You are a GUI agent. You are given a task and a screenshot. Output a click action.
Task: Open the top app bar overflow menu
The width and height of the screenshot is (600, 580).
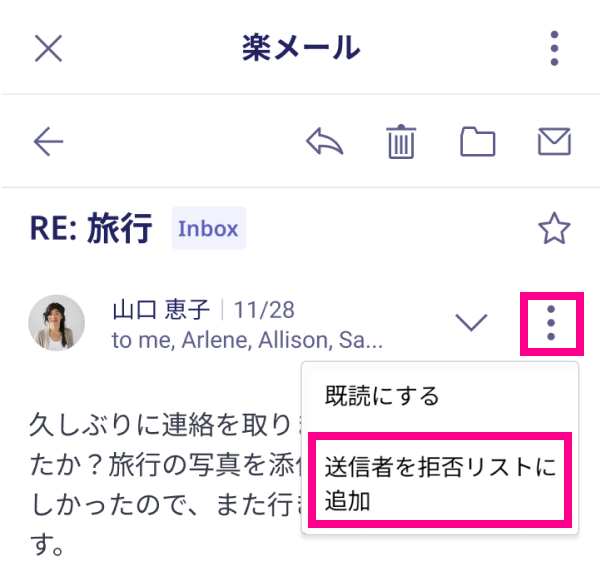click(x=554, y=48)
